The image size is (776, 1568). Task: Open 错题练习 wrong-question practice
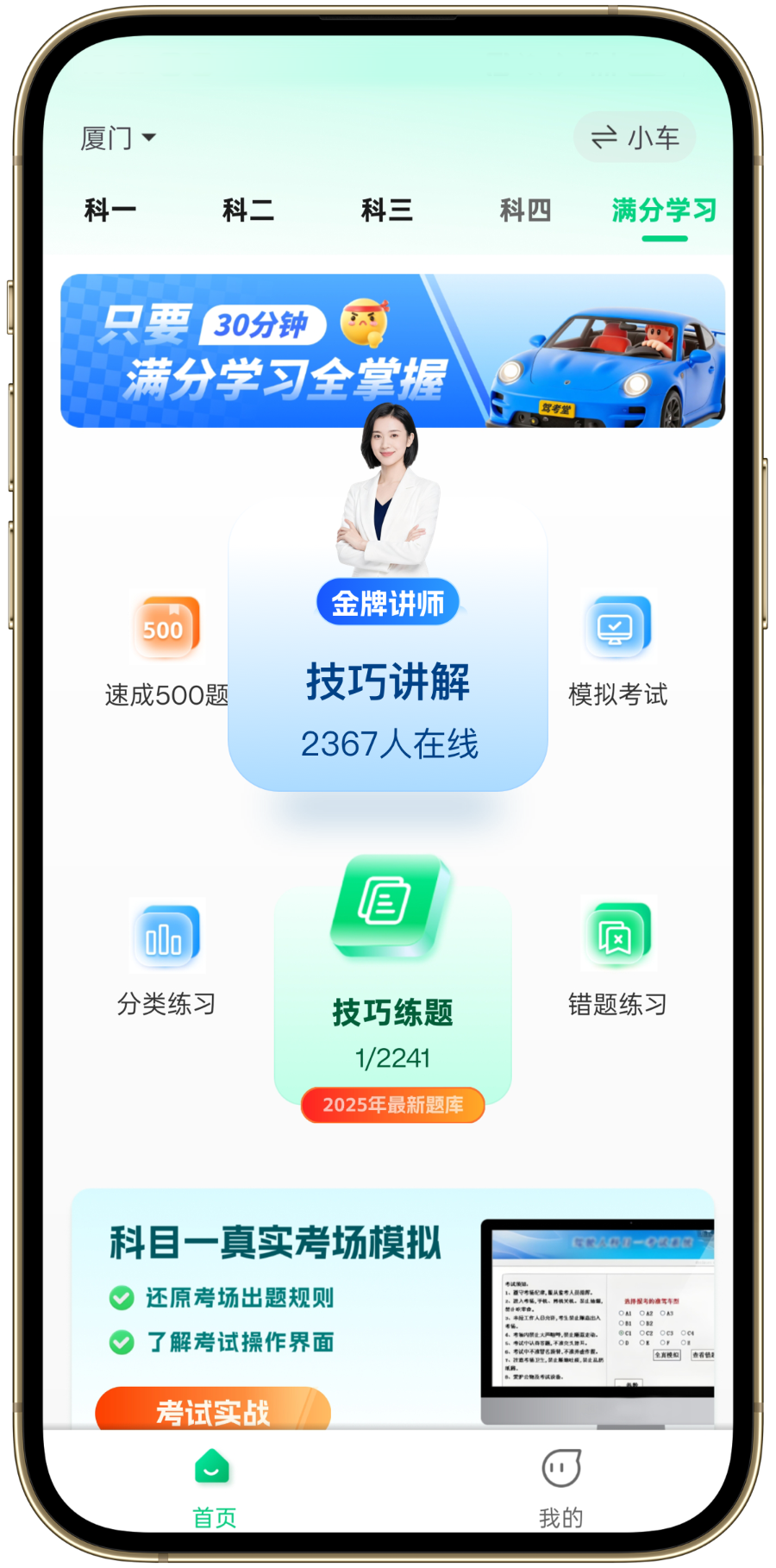617,959
